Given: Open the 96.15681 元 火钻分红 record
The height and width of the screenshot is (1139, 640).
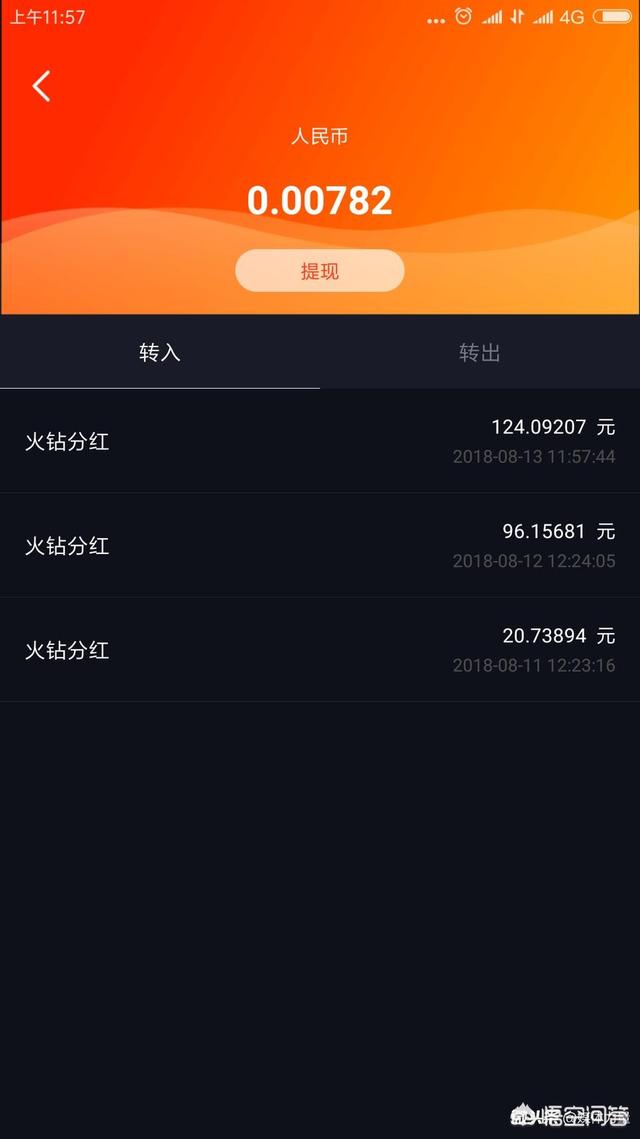Looking at the screenshot, I should click(320, 546).
